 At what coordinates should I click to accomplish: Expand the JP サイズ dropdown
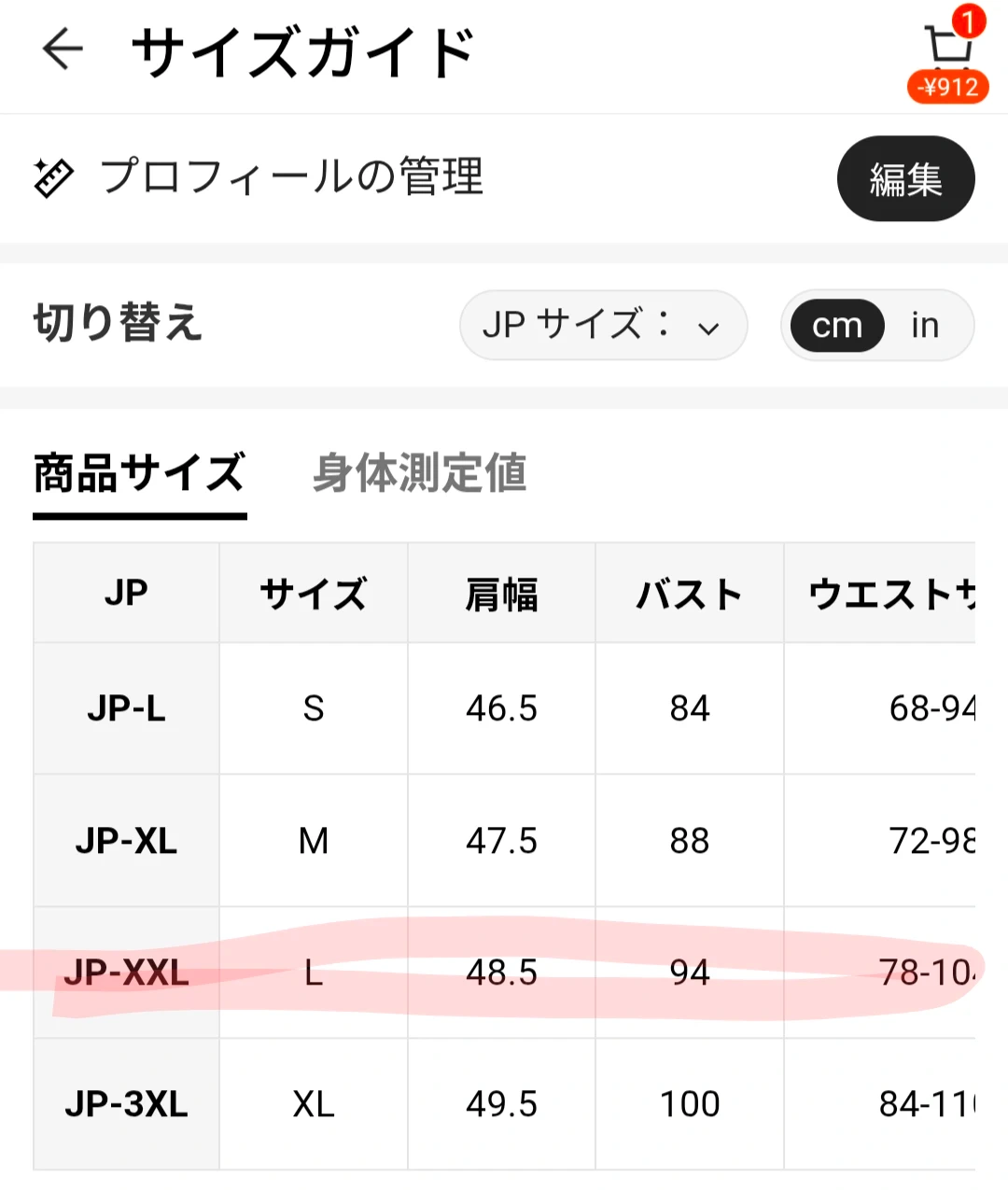click(x=603, y=325)
